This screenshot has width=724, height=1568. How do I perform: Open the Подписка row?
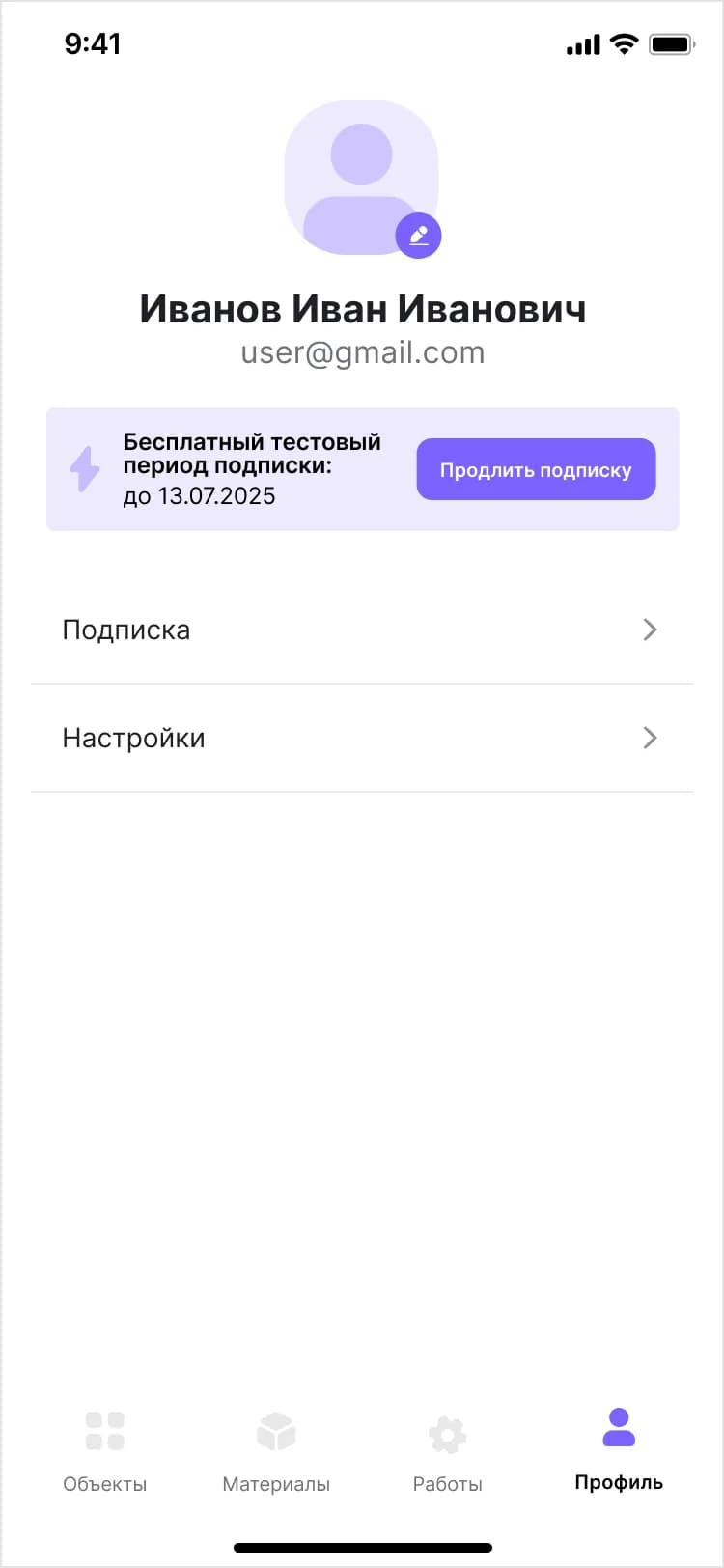[x=362, y=630]
